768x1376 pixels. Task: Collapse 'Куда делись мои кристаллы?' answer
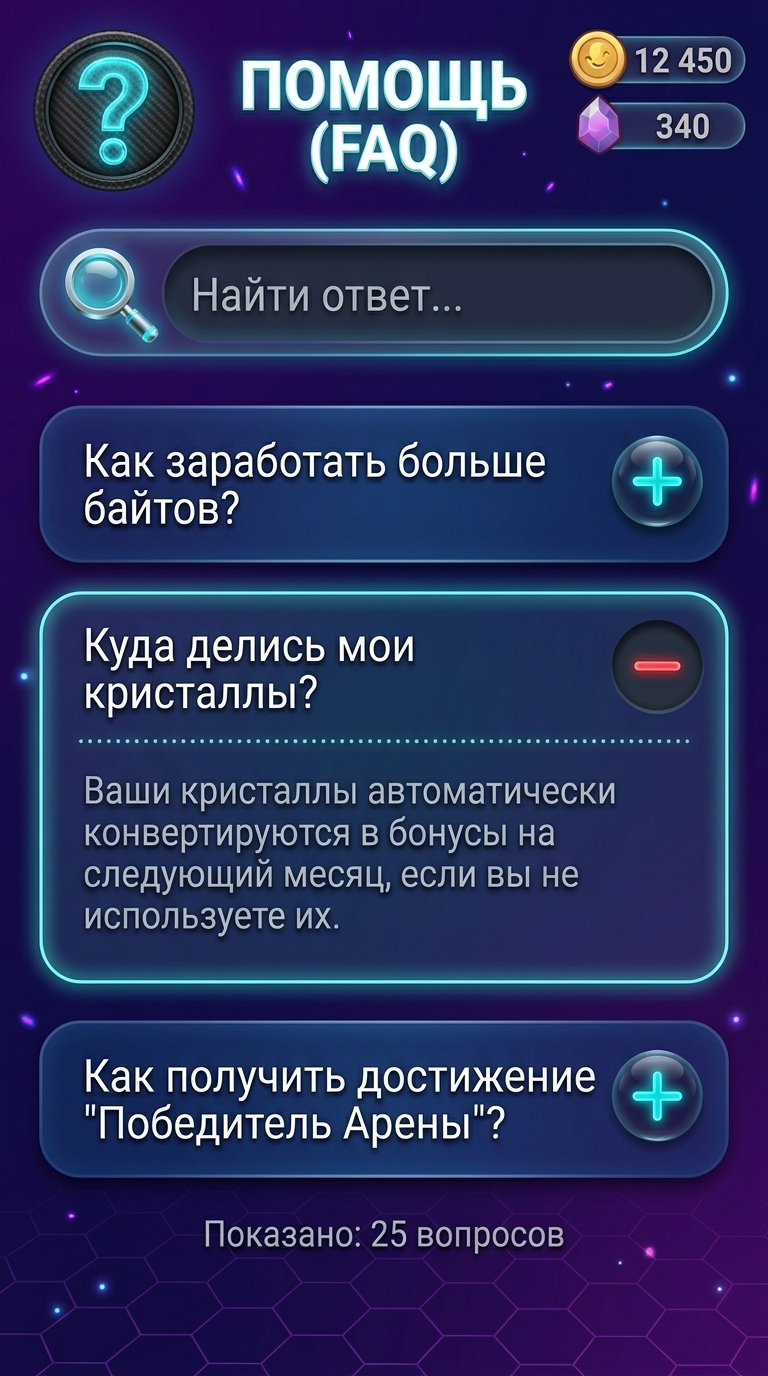click(657, 666)
